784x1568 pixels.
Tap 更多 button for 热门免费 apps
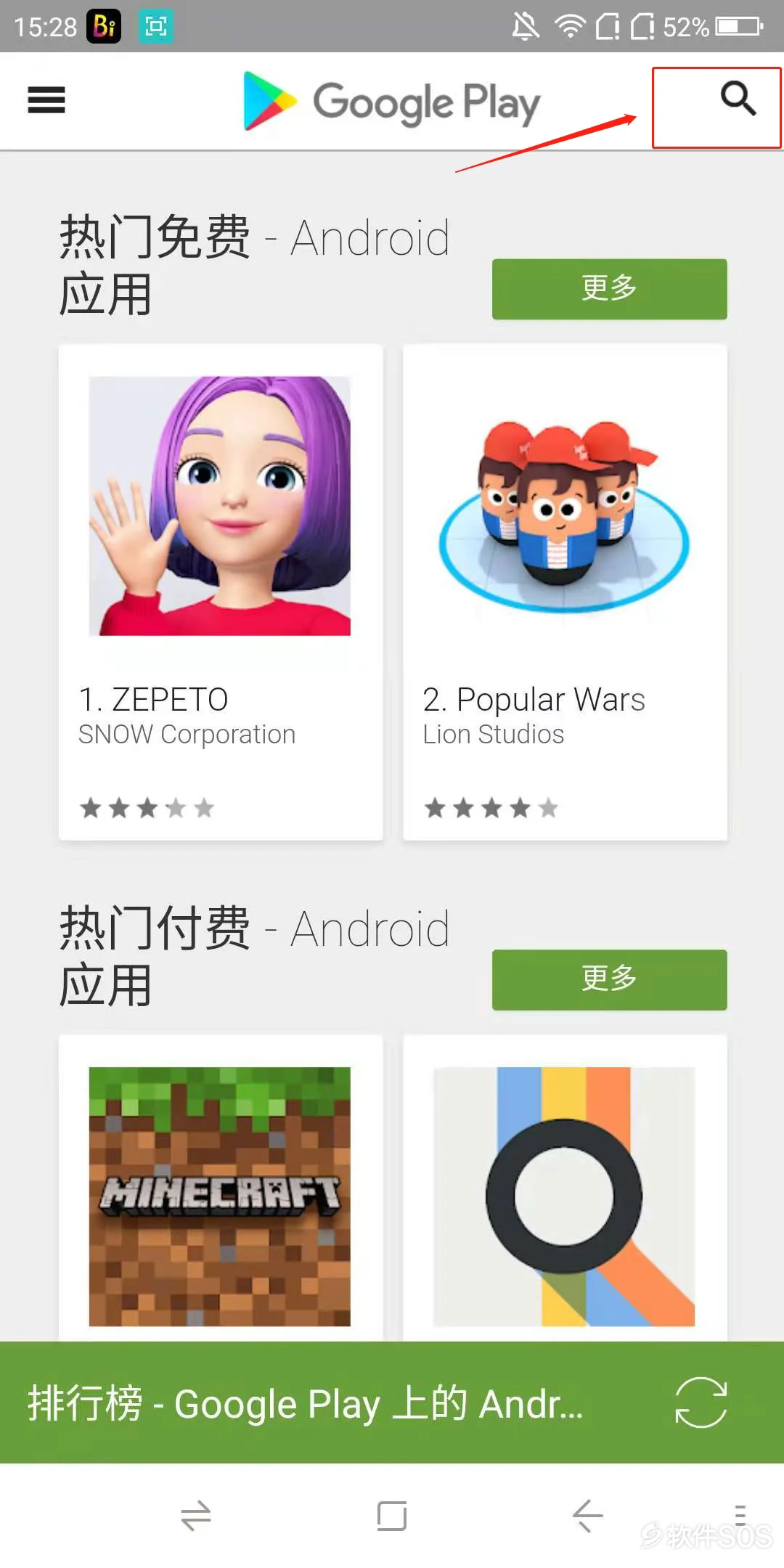point(609,289)
